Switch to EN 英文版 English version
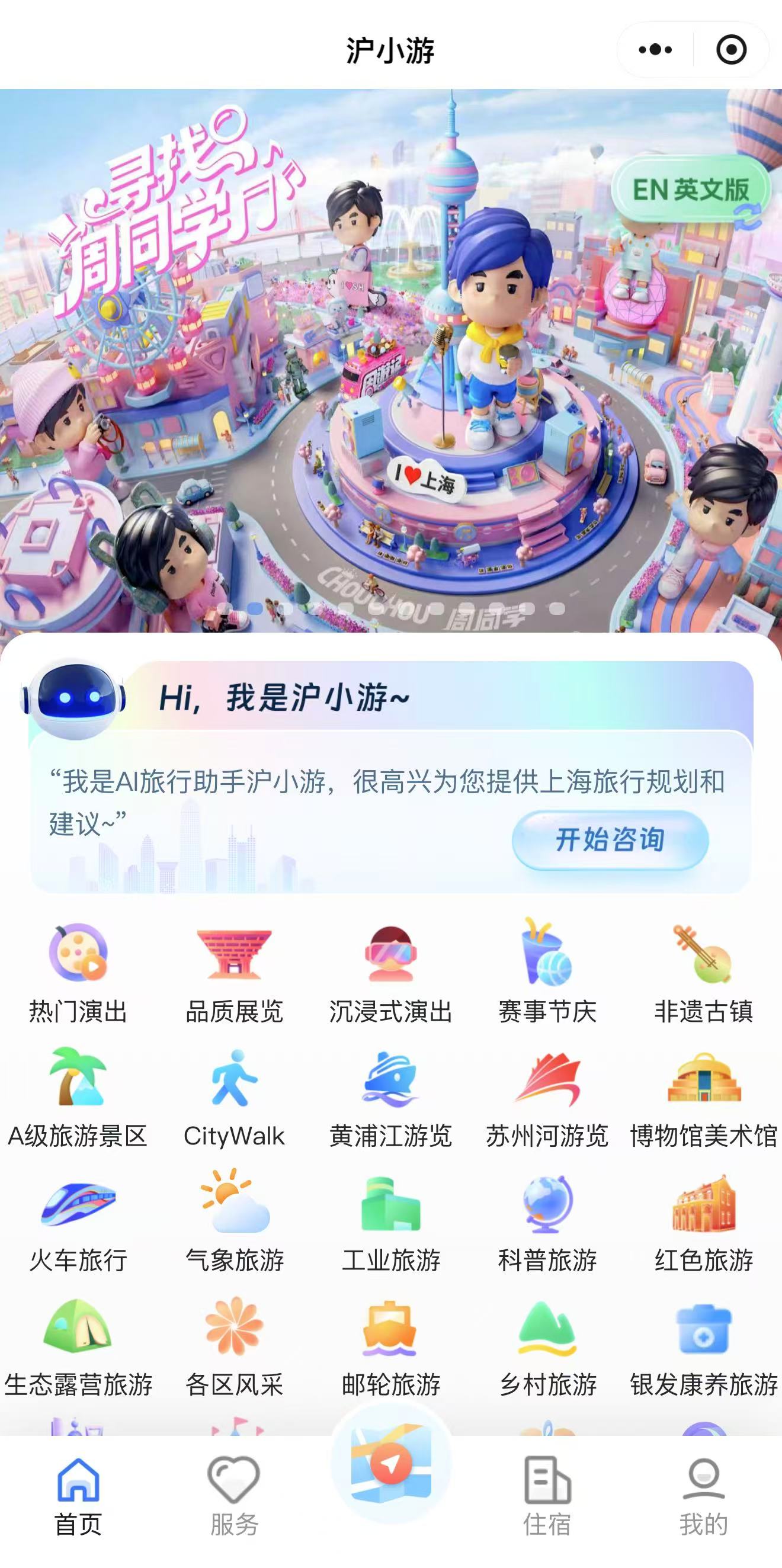782x1568 pixels. 691,190
